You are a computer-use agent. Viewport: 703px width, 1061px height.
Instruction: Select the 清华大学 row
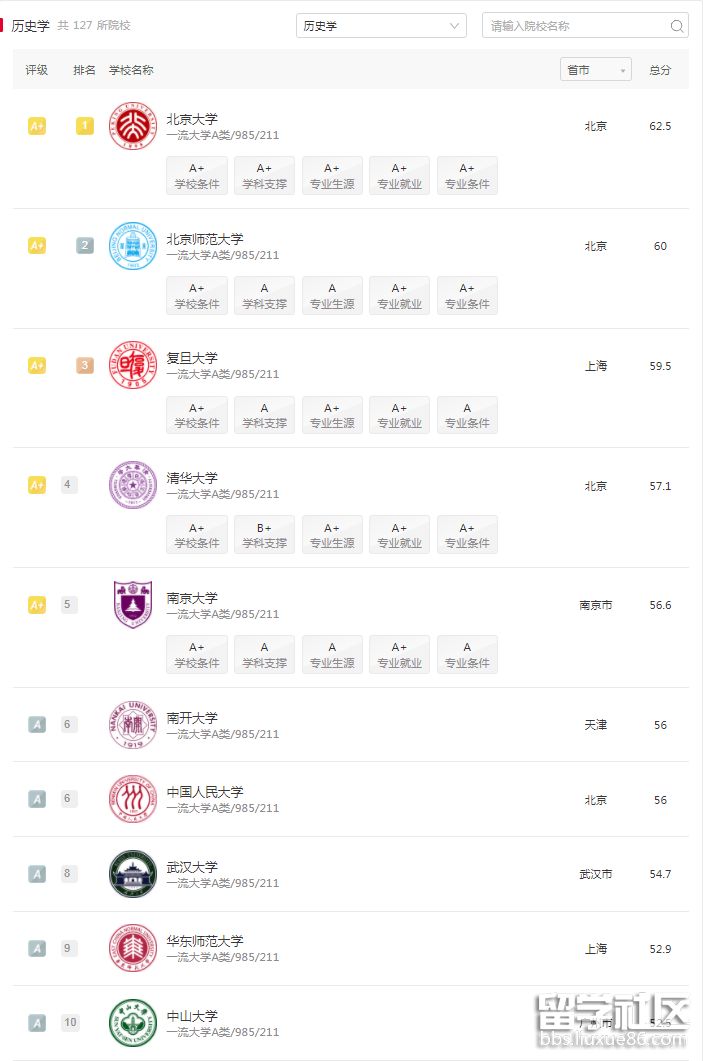(x=192, y=478)
